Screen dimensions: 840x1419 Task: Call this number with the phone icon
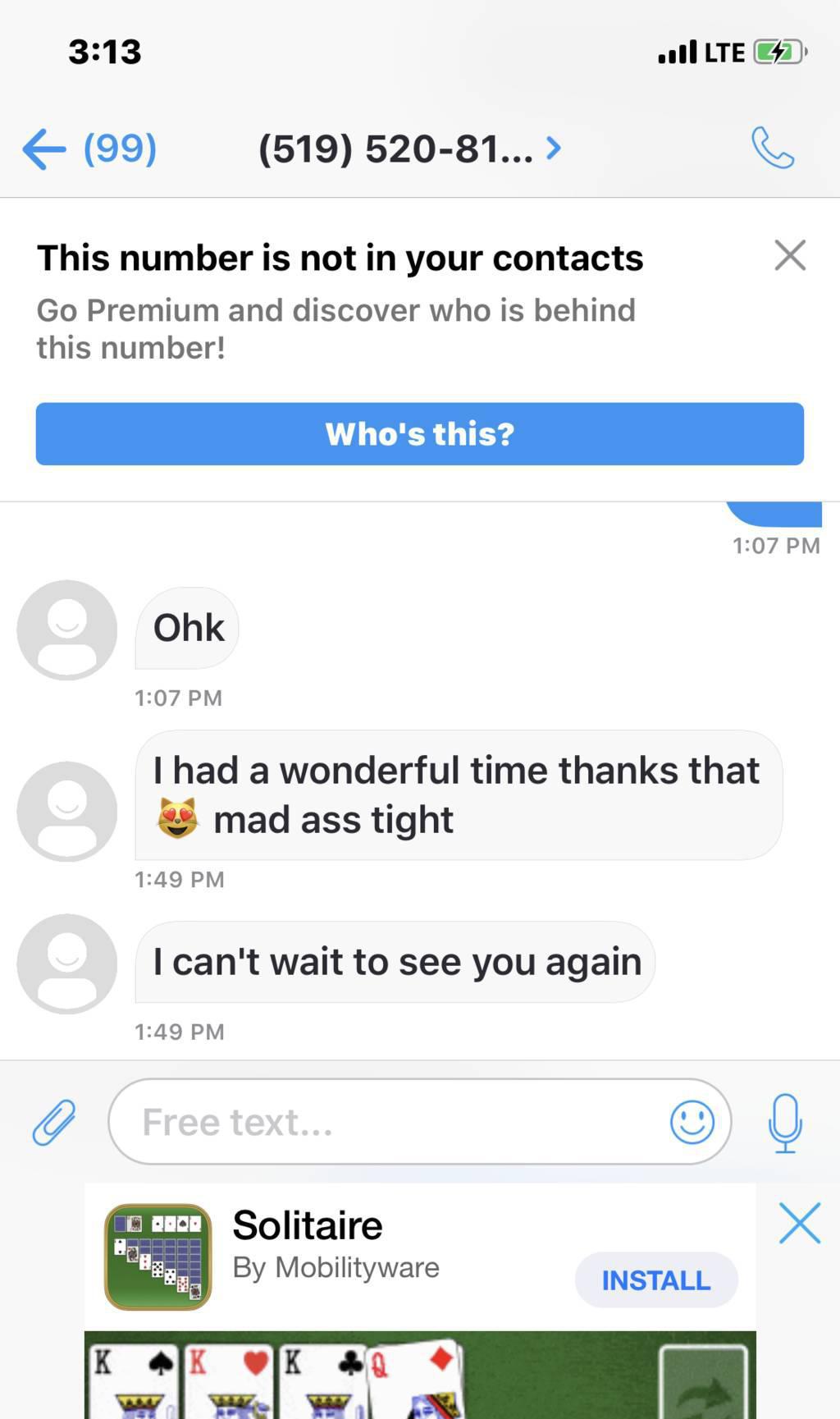click(x=772, y=149)
